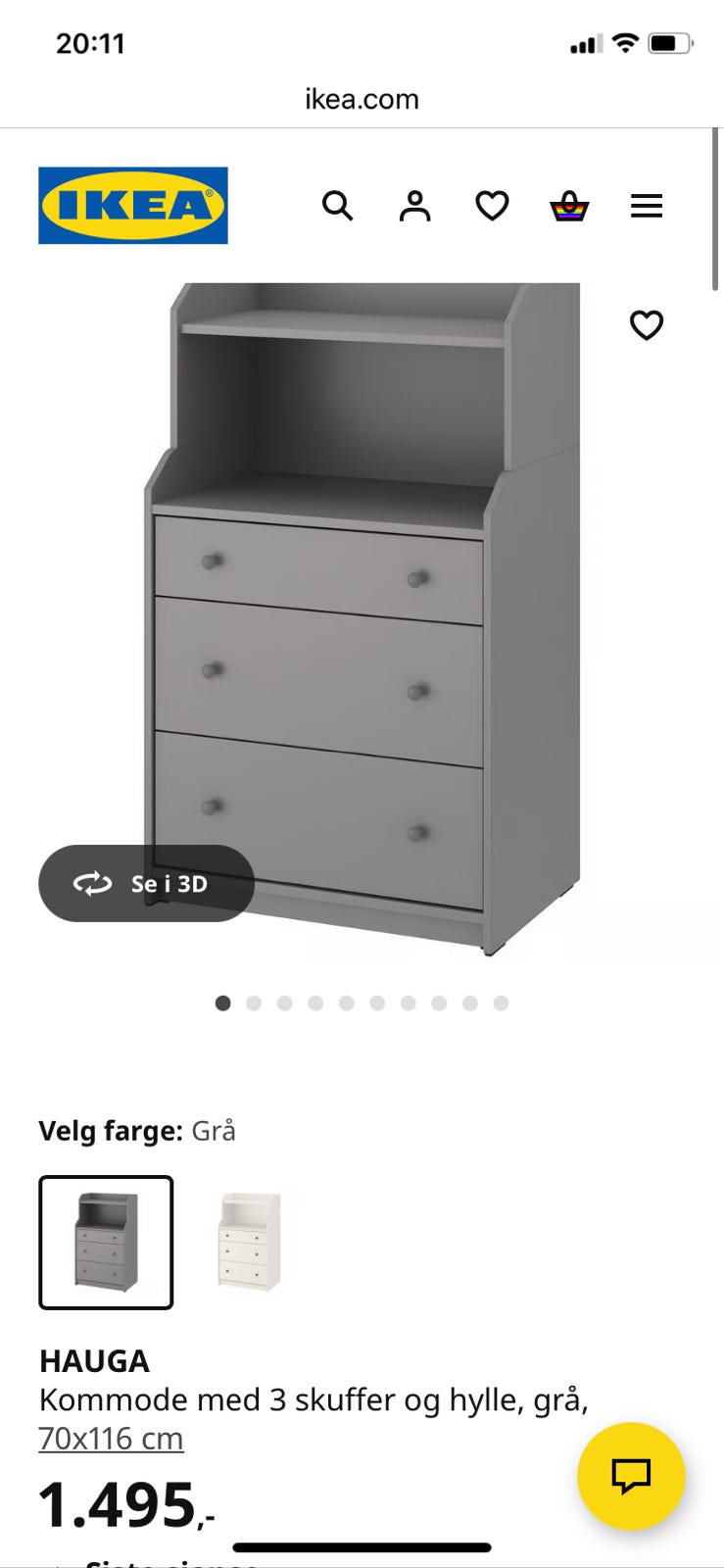The width and height of the screenshot is (724, 1568).
Task: Tap the ikea.com address bar
Action: click(362, 99)
